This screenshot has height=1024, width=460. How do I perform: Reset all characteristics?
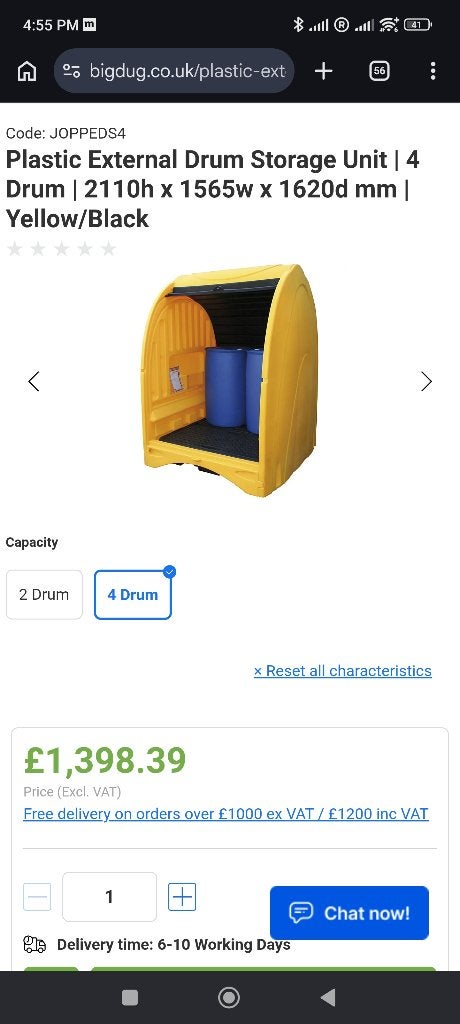[342, 671]
